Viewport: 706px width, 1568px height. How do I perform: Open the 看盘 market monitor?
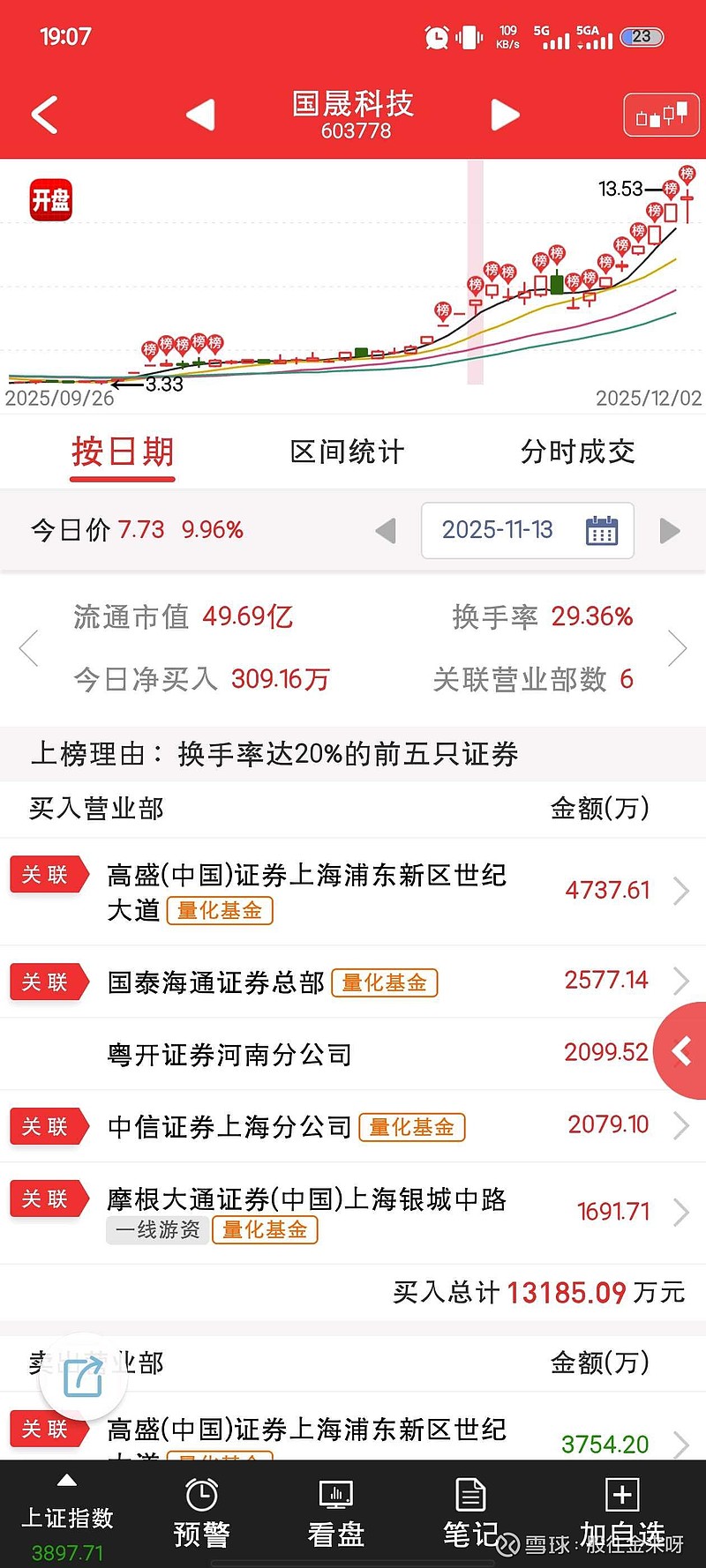(334, 1512)
